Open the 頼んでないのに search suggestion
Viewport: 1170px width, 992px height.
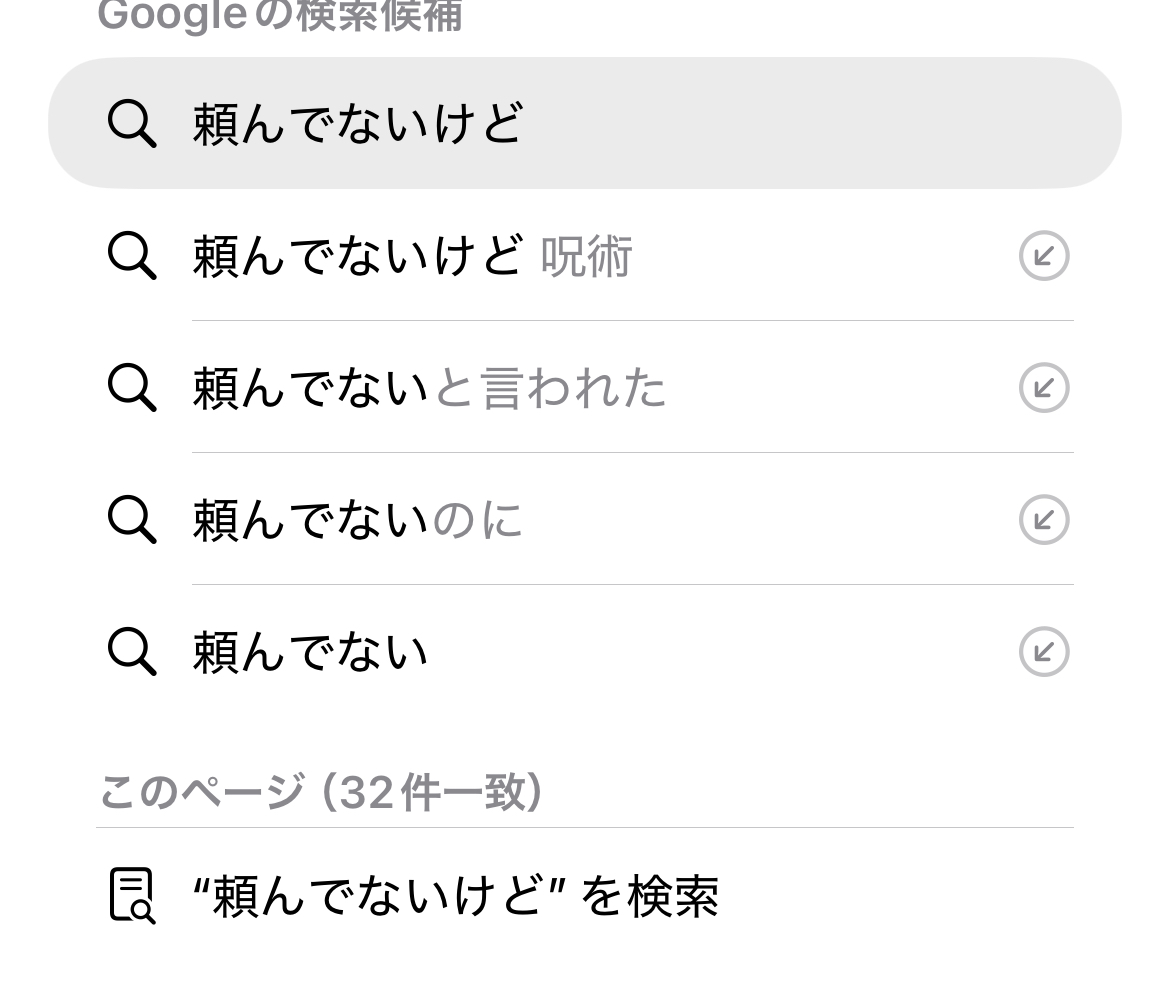[357, 521]
